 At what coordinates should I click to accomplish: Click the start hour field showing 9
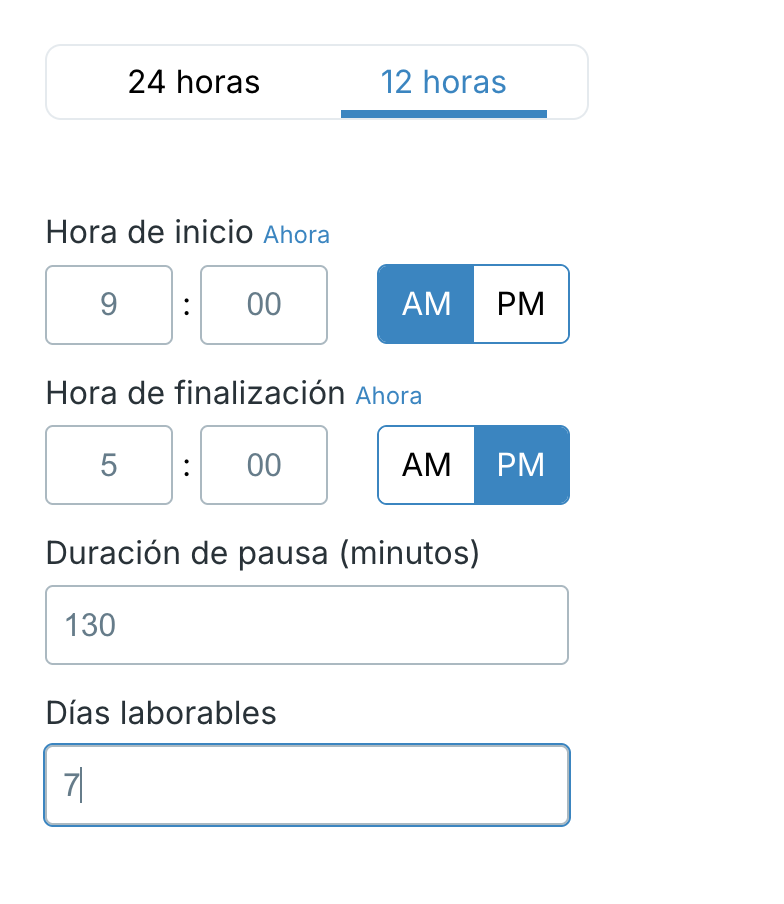tap(109, 304)
